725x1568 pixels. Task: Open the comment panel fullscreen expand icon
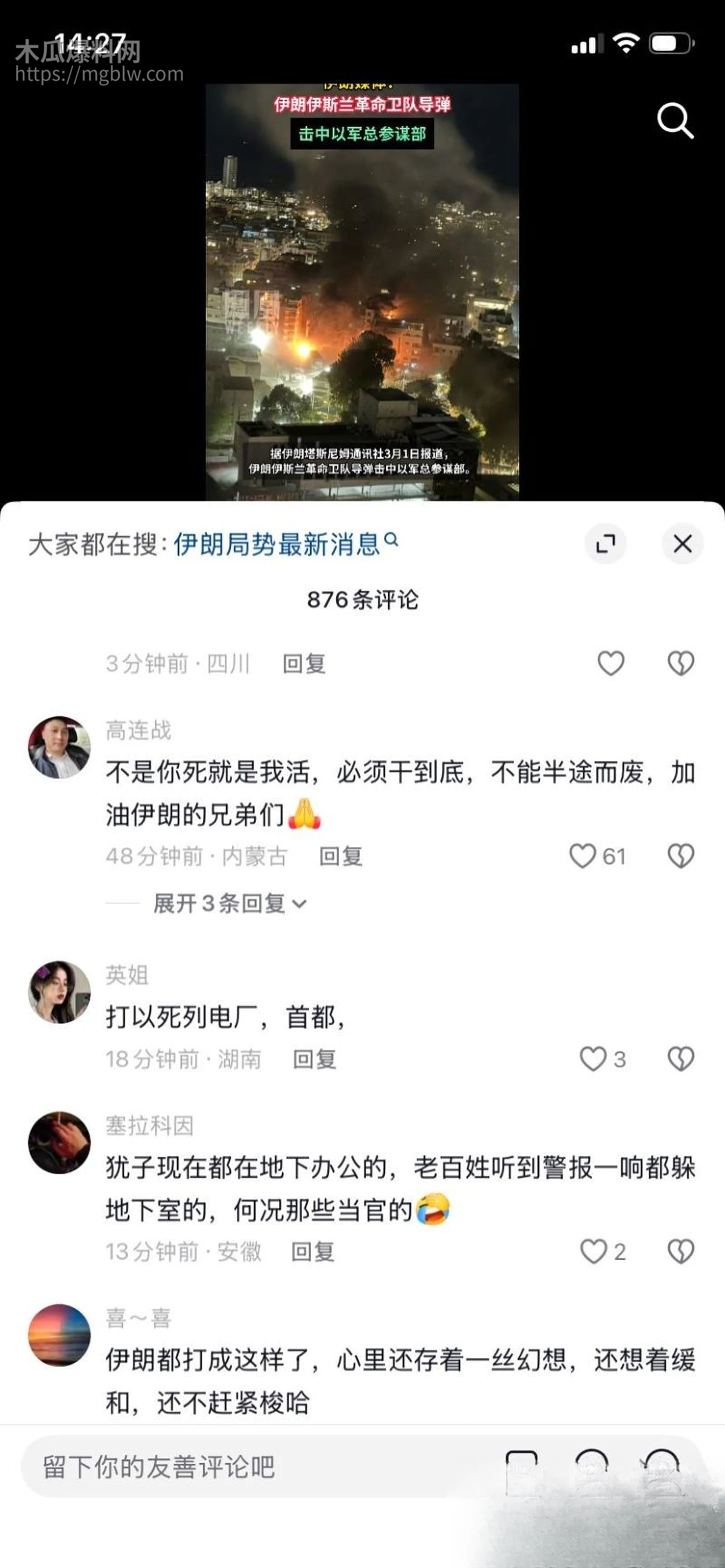pyautogui.click(x=605, y=544)
